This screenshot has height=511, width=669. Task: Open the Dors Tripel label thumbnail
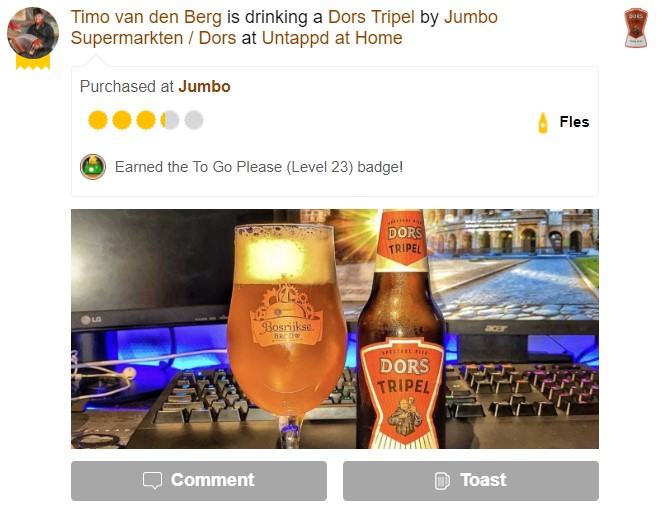tap(635, 28)
